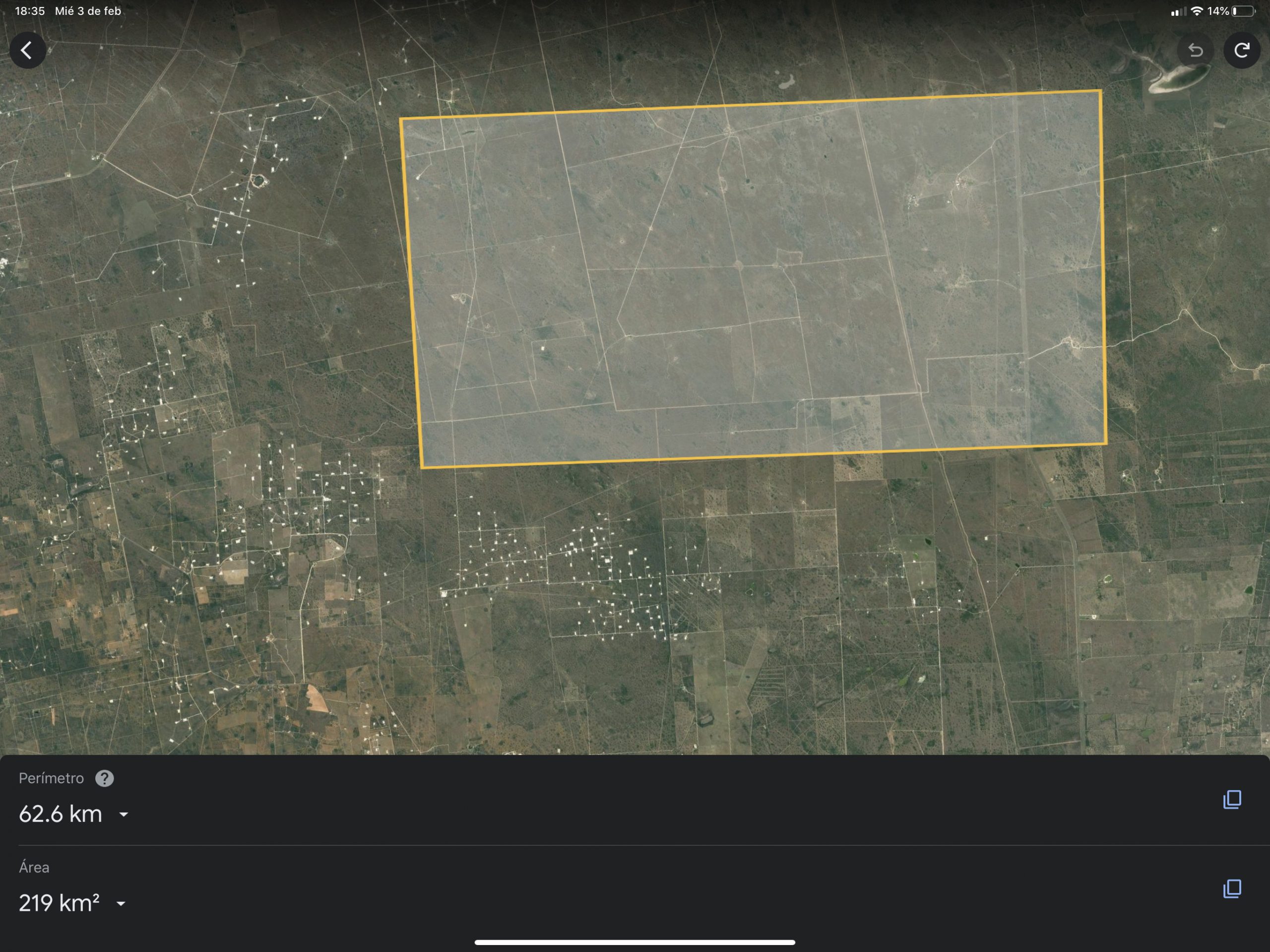The image size is (1270, 952).
Task: Change the perimeter unit from km
Action: (124, 814)
